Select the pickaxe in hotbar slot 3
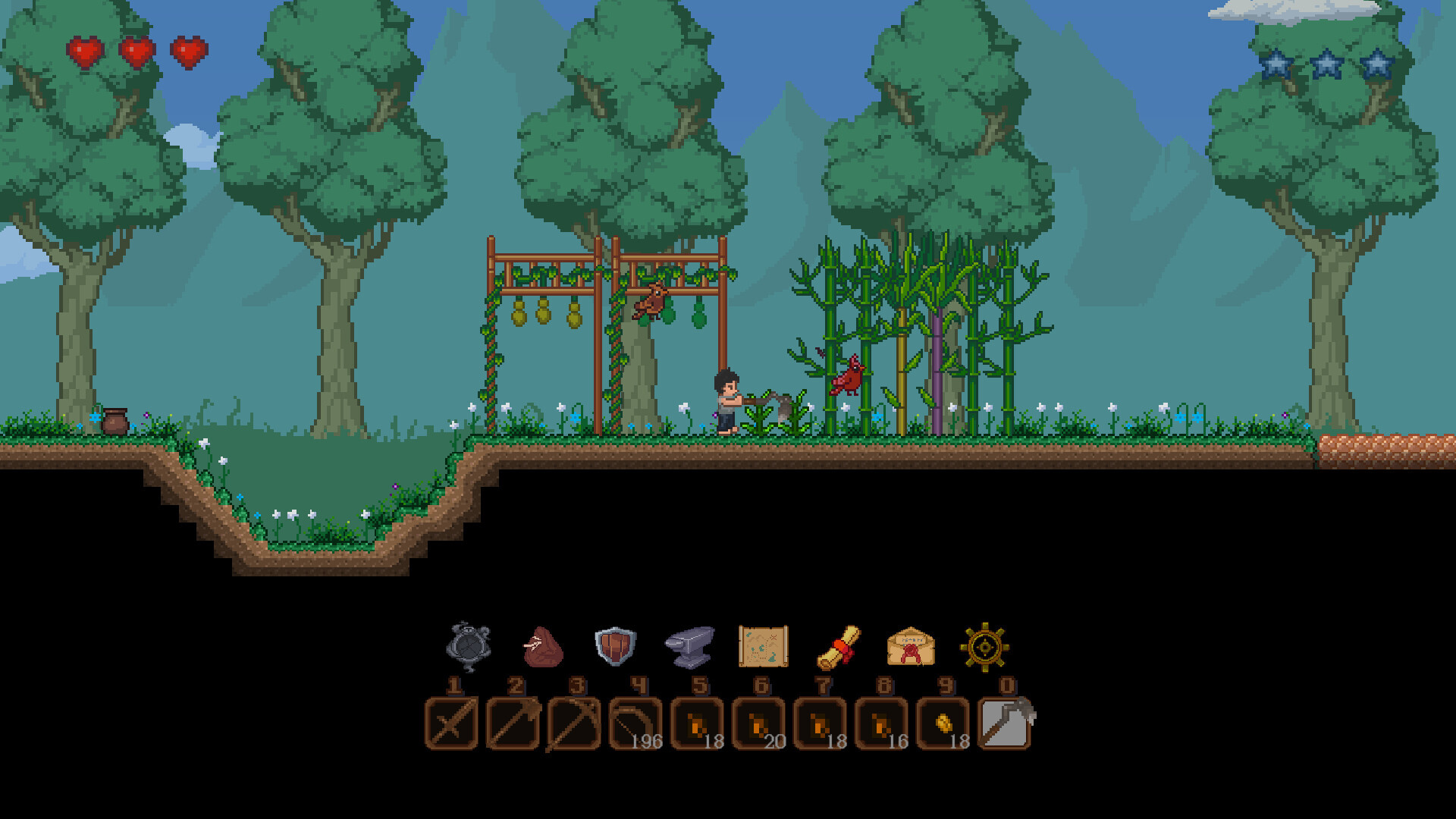 point(574,723)
